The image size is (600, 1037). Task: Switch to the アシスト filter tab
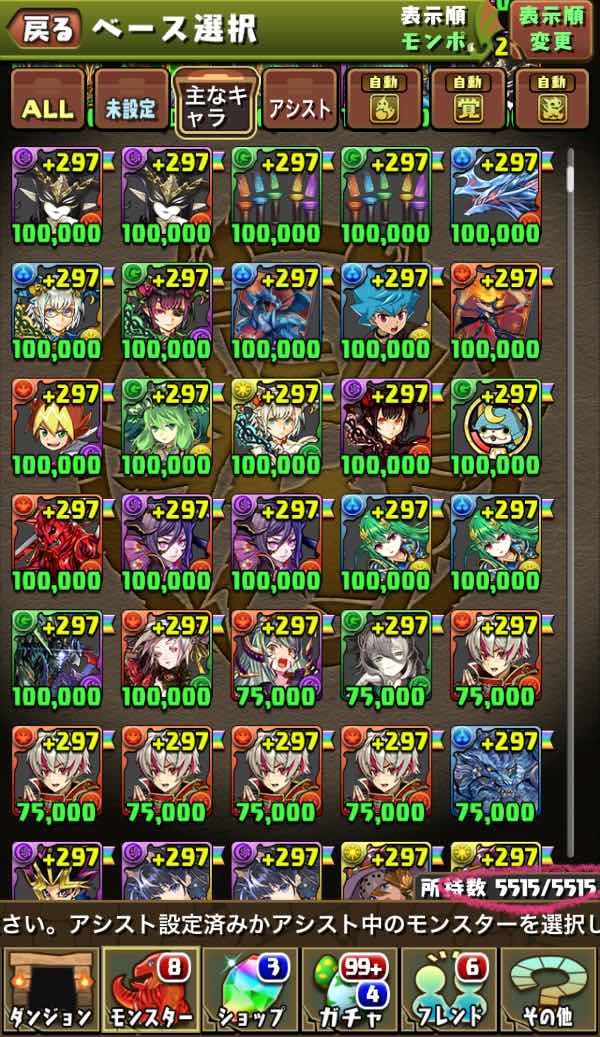tap(301, 106)
